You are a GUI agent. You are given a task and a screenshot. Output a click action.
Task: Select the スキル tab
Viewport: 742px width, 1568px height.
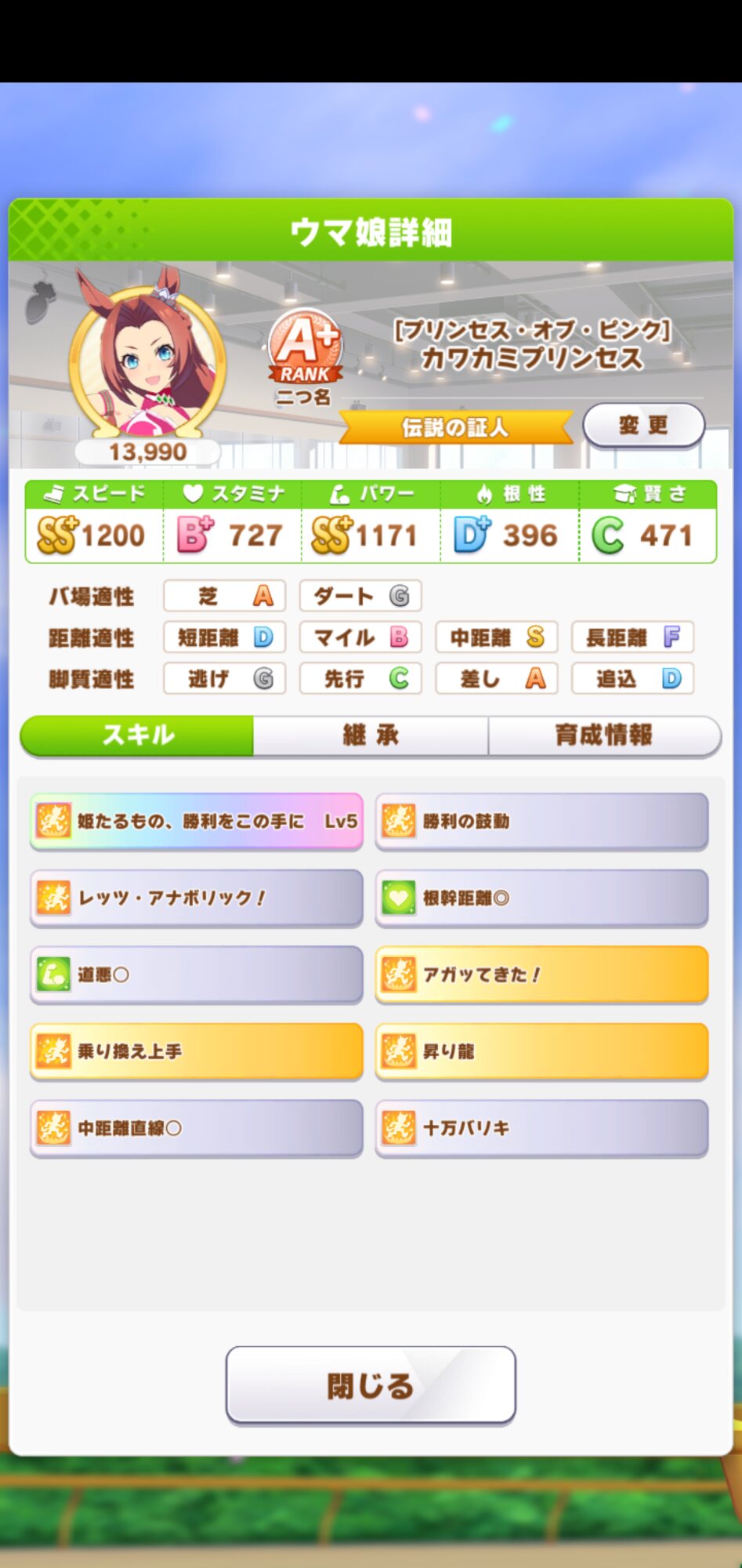[138, 735]
